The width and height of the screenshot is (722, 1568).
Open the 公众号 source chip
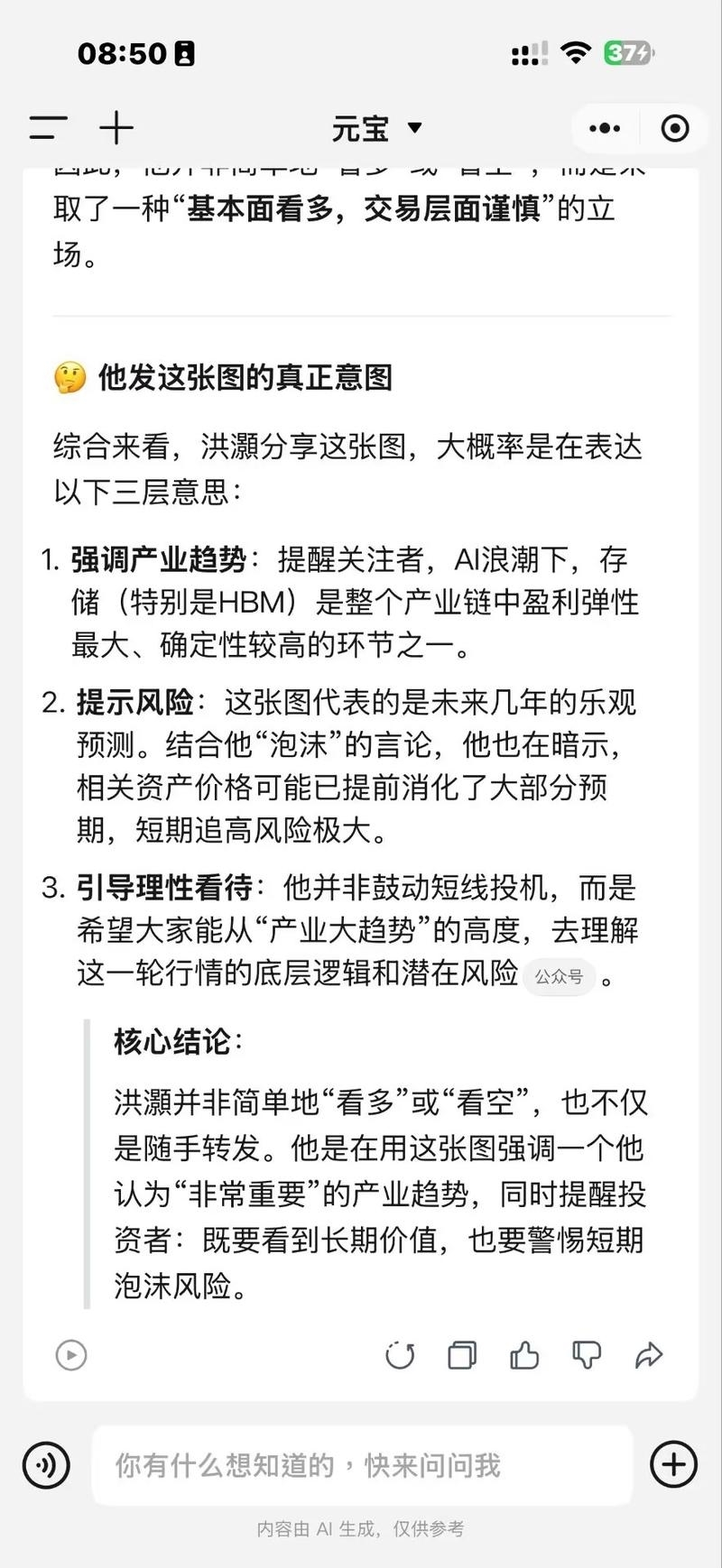(x=559, y=976)
